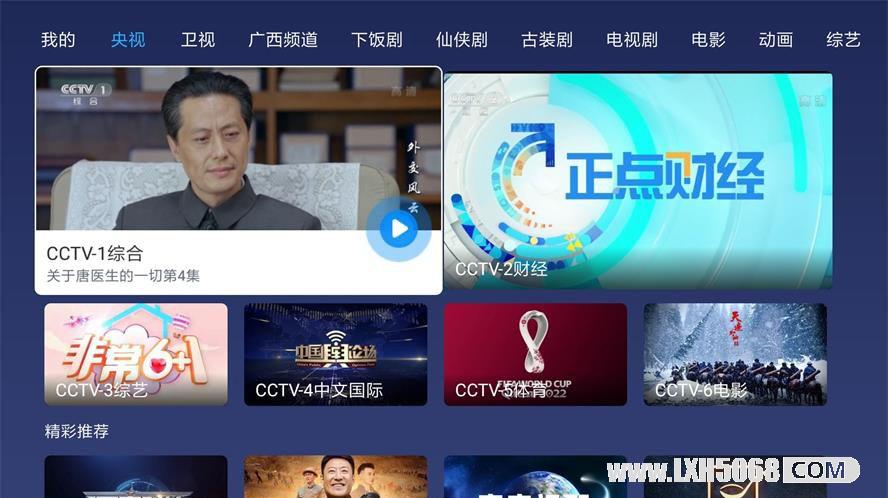Go to the 综艺 tab
The width and height of the screenshot is (888, 498).
[x=843, y=40]
